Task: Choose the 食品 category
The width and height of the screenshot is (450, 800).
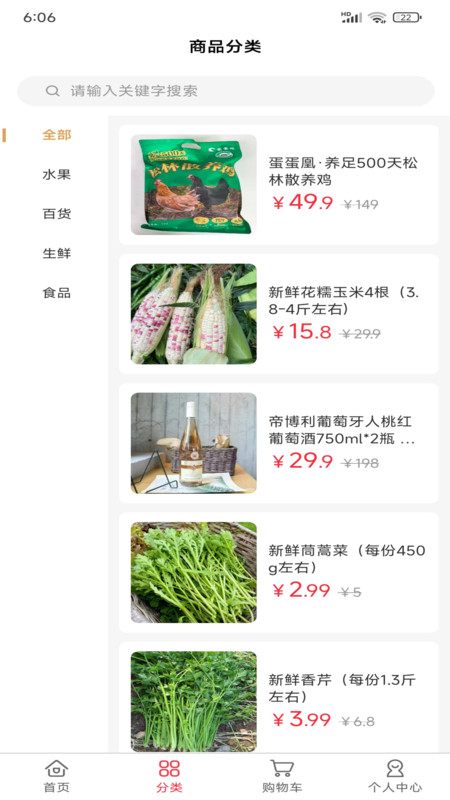Action: [57, 293]
